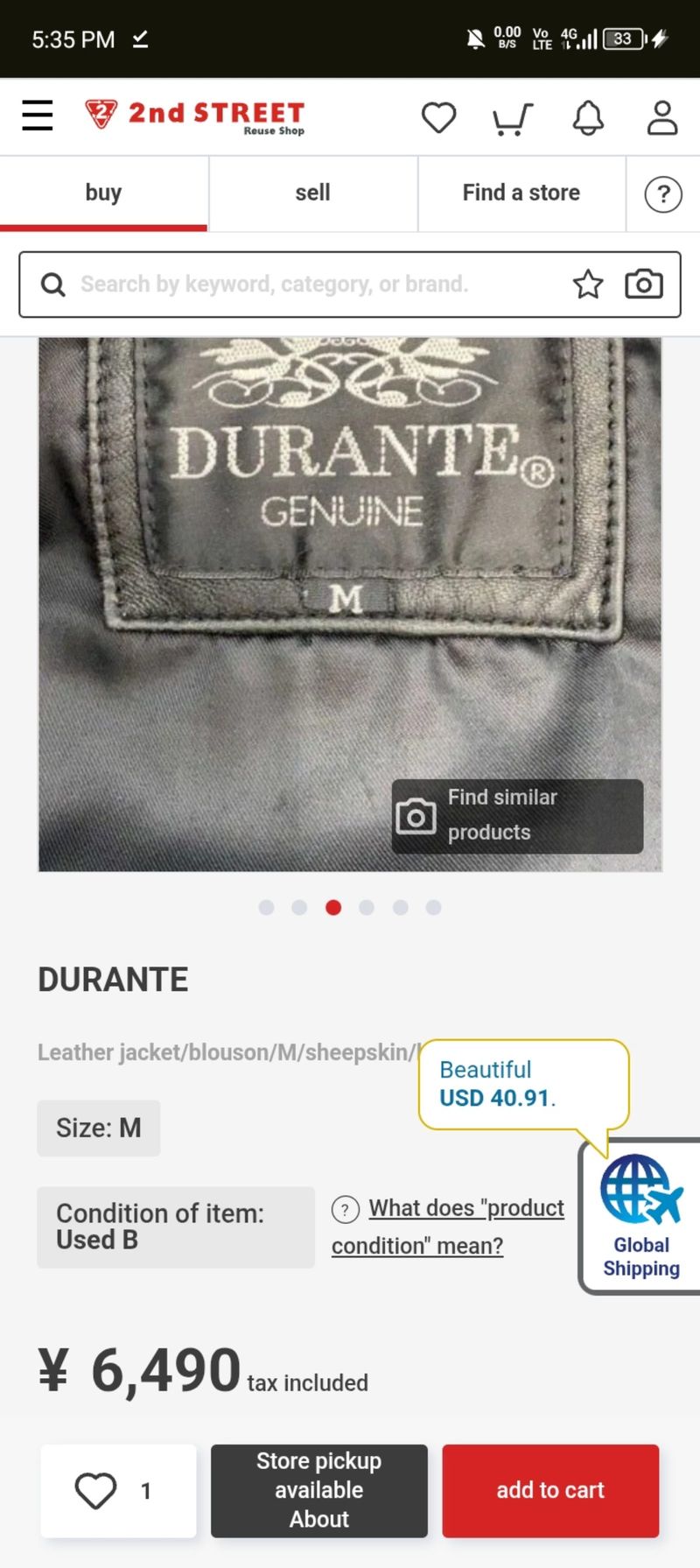Switch to the sell tab
The image size is (700, 1568).
(x=313, y=193)
